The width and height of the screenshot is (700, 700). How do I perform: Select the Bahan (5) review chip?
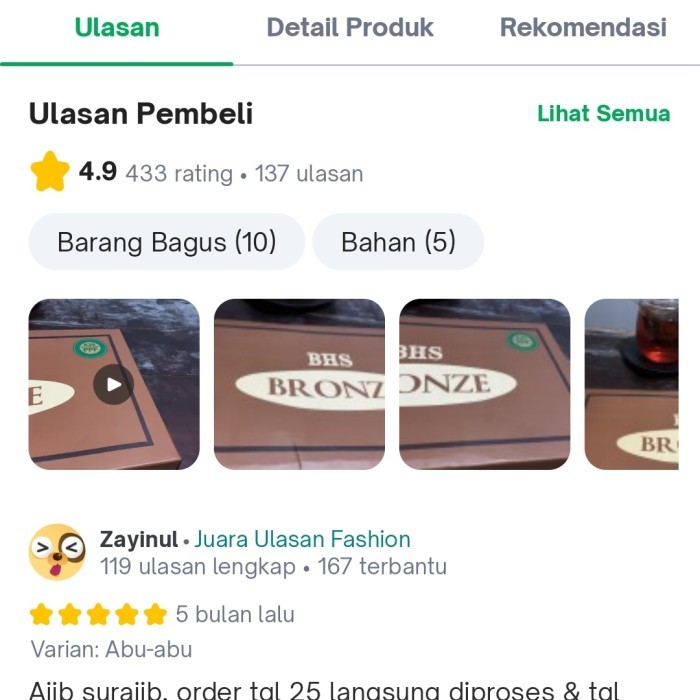click(x=398, y=242)
